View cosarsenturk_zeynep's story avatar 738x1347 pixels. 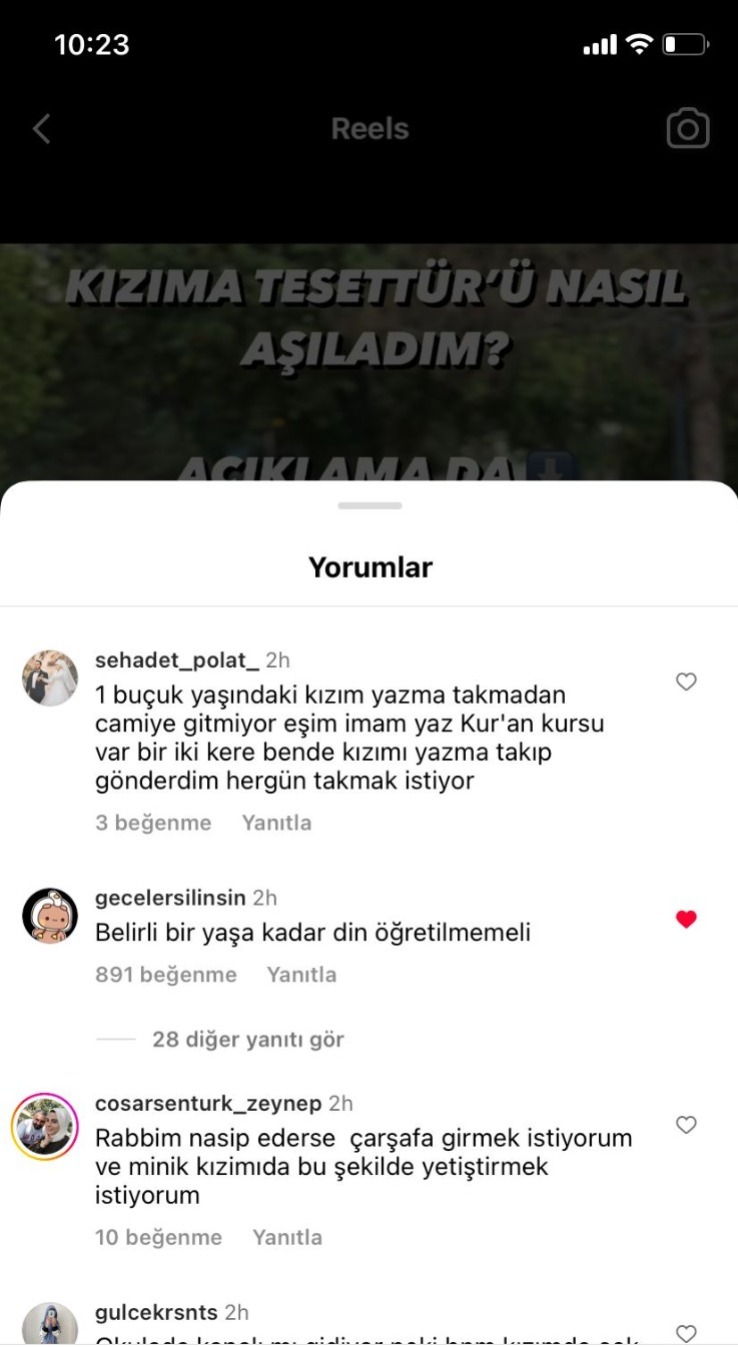45,1125
